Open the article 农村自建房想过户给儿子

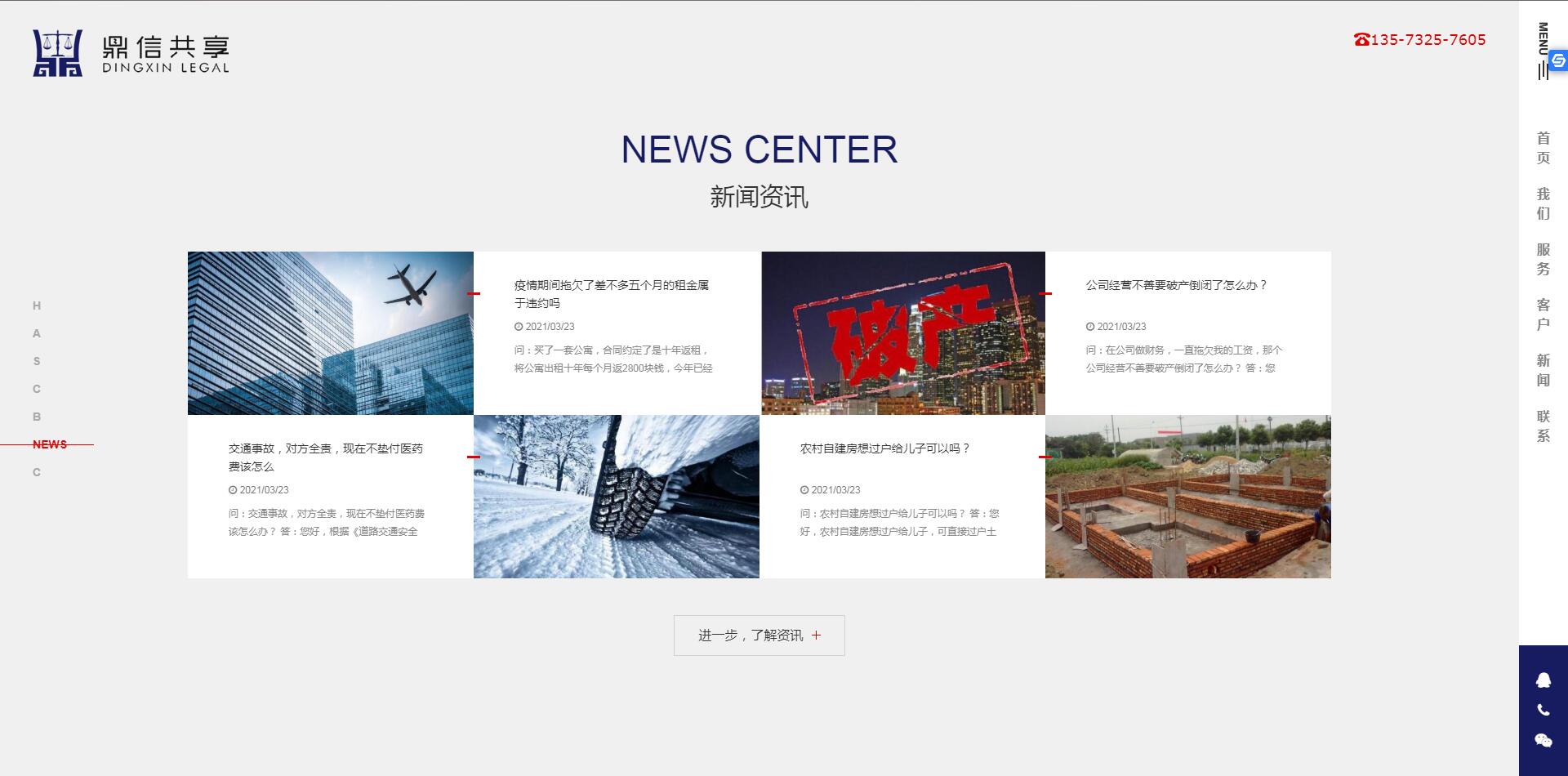point(884,448)
